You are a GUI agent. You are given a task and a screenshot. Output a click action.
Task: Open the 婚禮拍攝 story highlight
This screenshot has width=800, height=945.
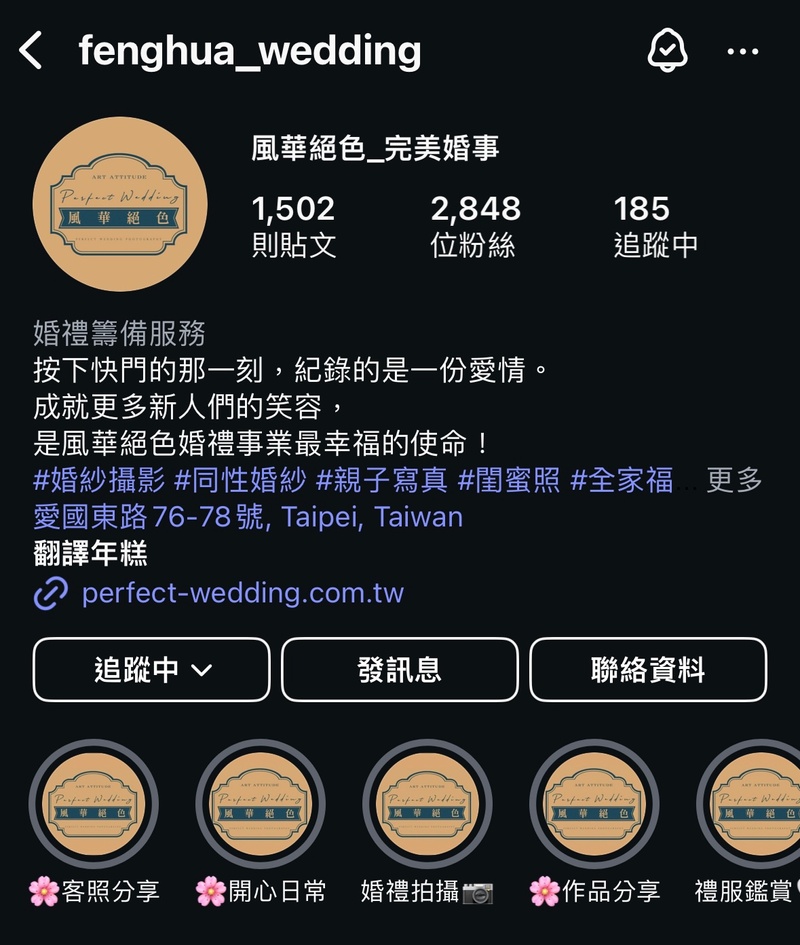pyautogui.click(x=427, y=804)
